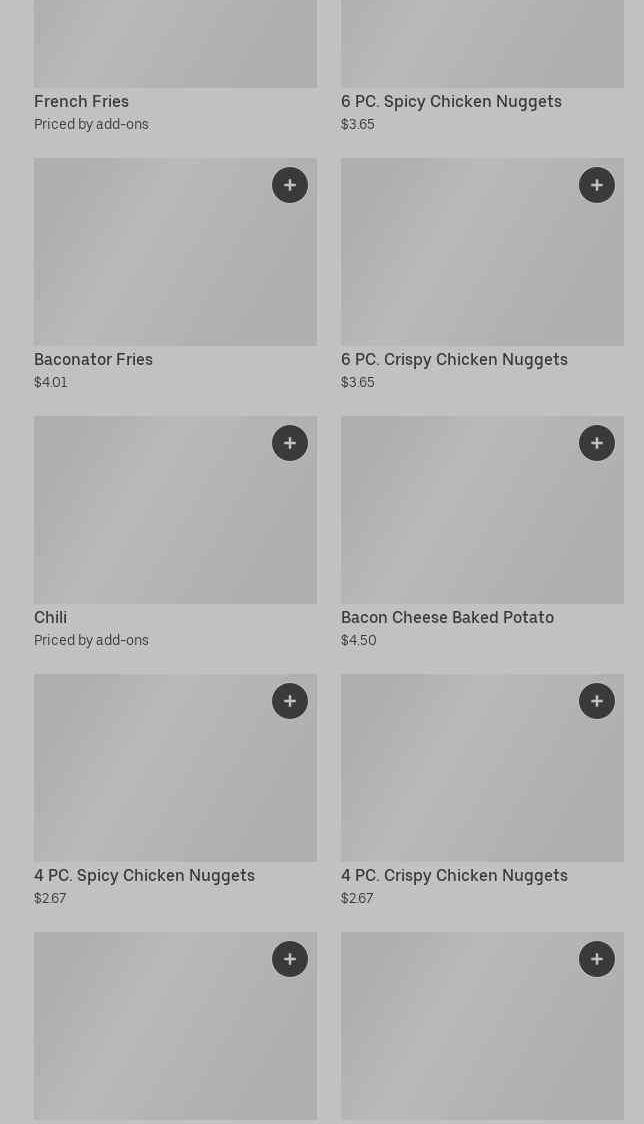Open the French Fries item
The height and width of the screenshot is (1124, 644).
[81, 101]
